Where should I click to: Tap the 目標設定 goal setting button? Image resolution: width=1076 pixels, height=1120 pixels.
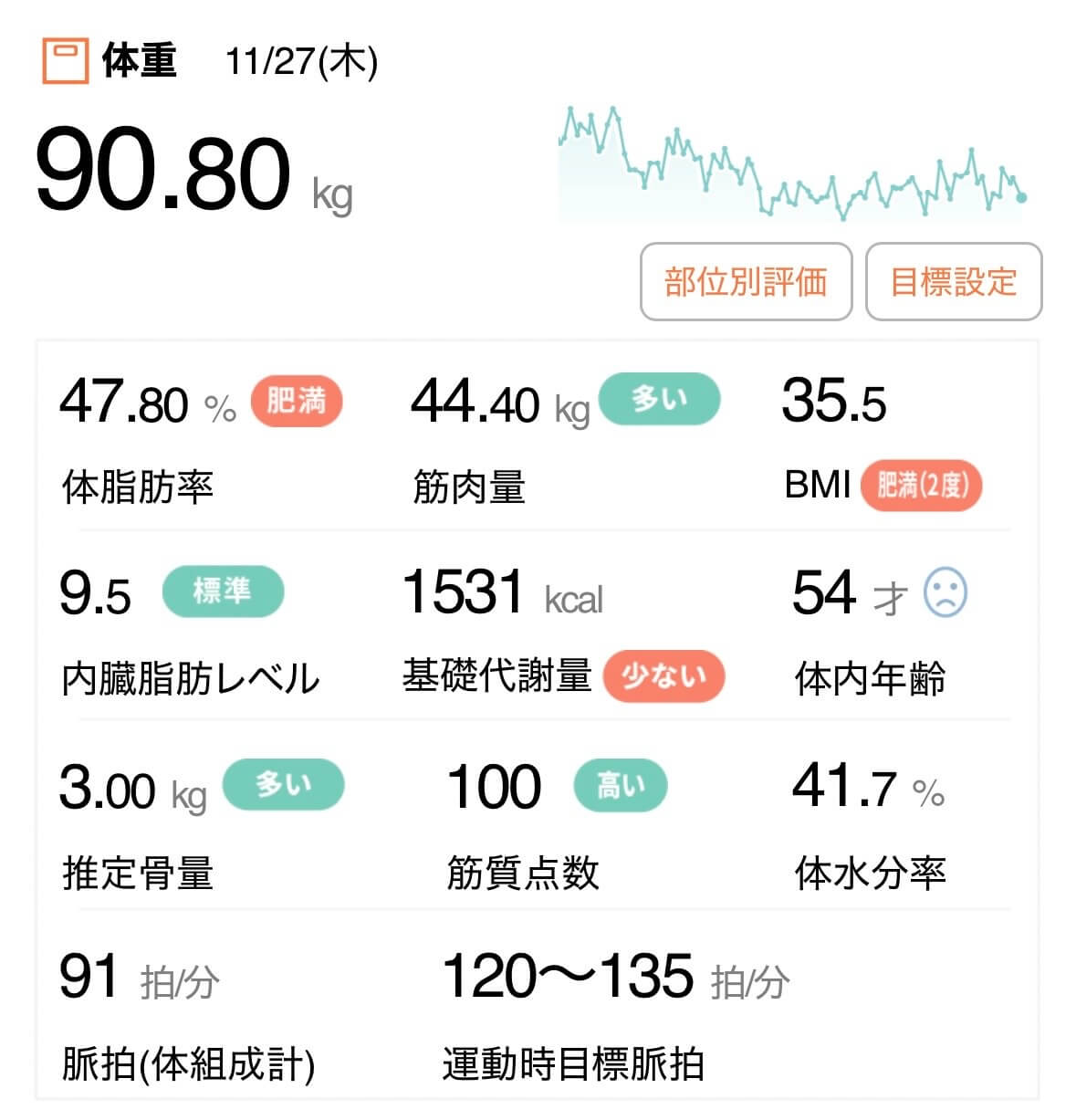click(x=953, y=281)
